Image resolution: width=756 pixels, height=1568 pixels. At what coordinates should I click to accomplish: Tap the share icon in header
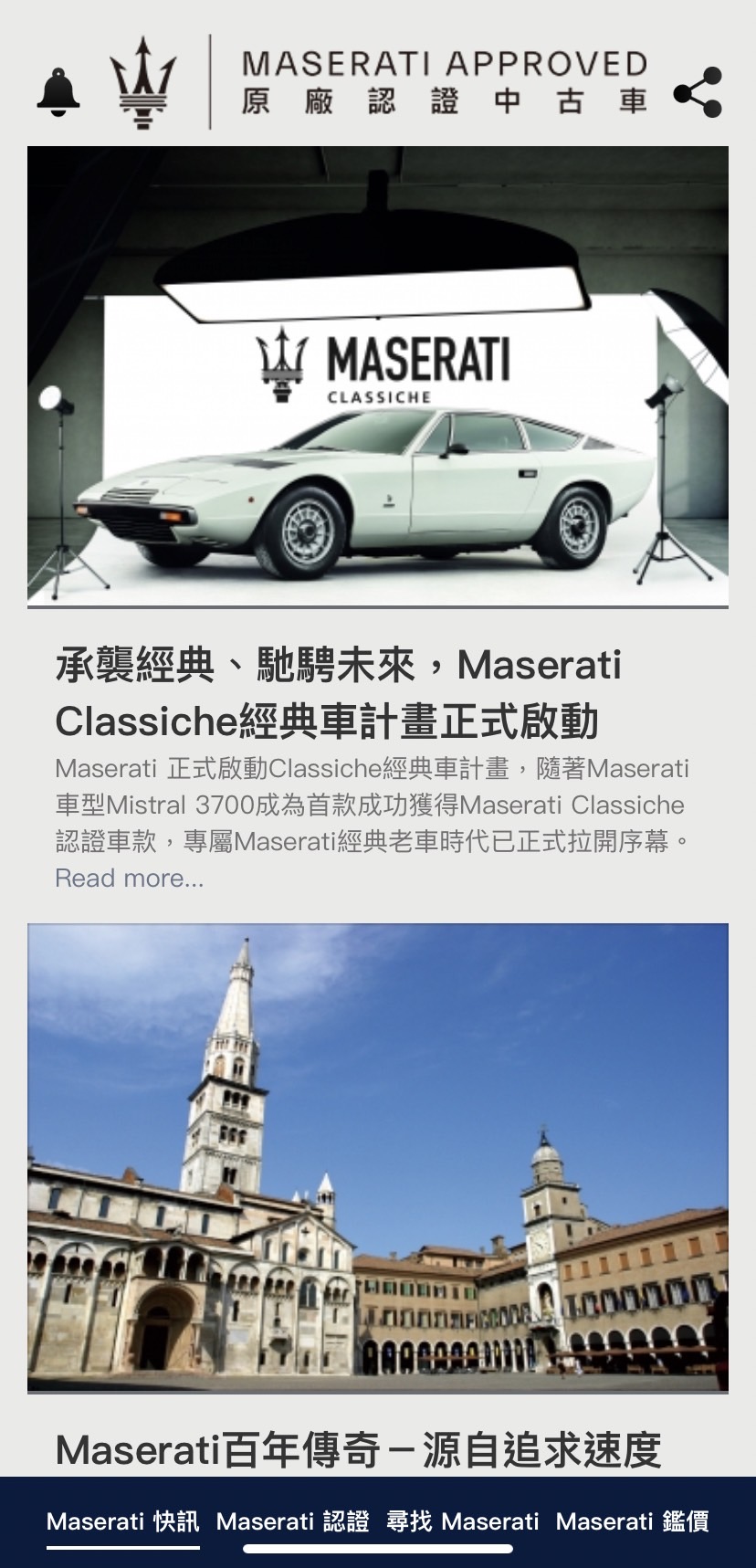(x=698, y=92)
